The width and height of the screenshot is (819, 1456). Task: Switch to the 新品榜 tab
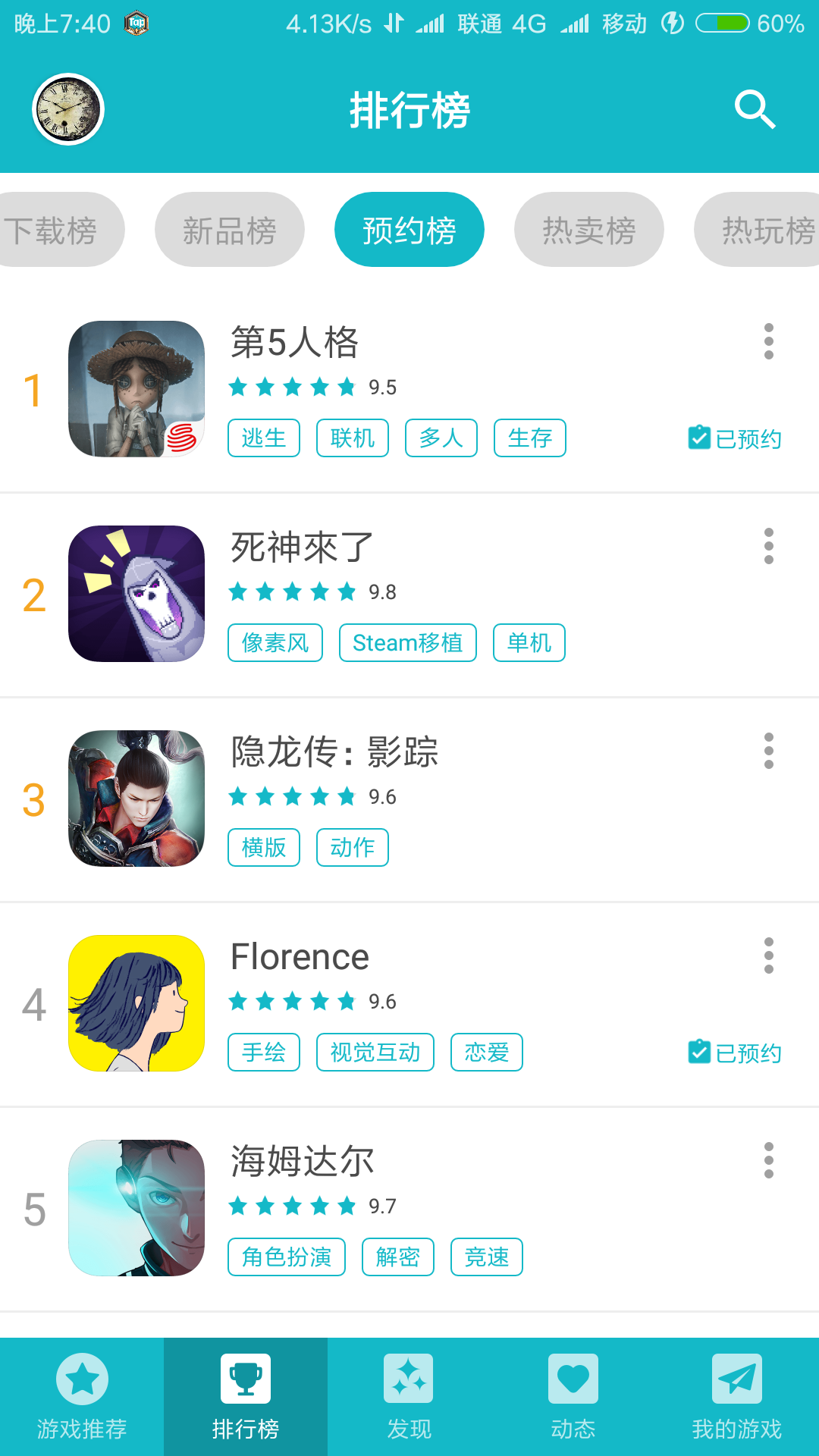pyautogui.click(x=230, y=230)
